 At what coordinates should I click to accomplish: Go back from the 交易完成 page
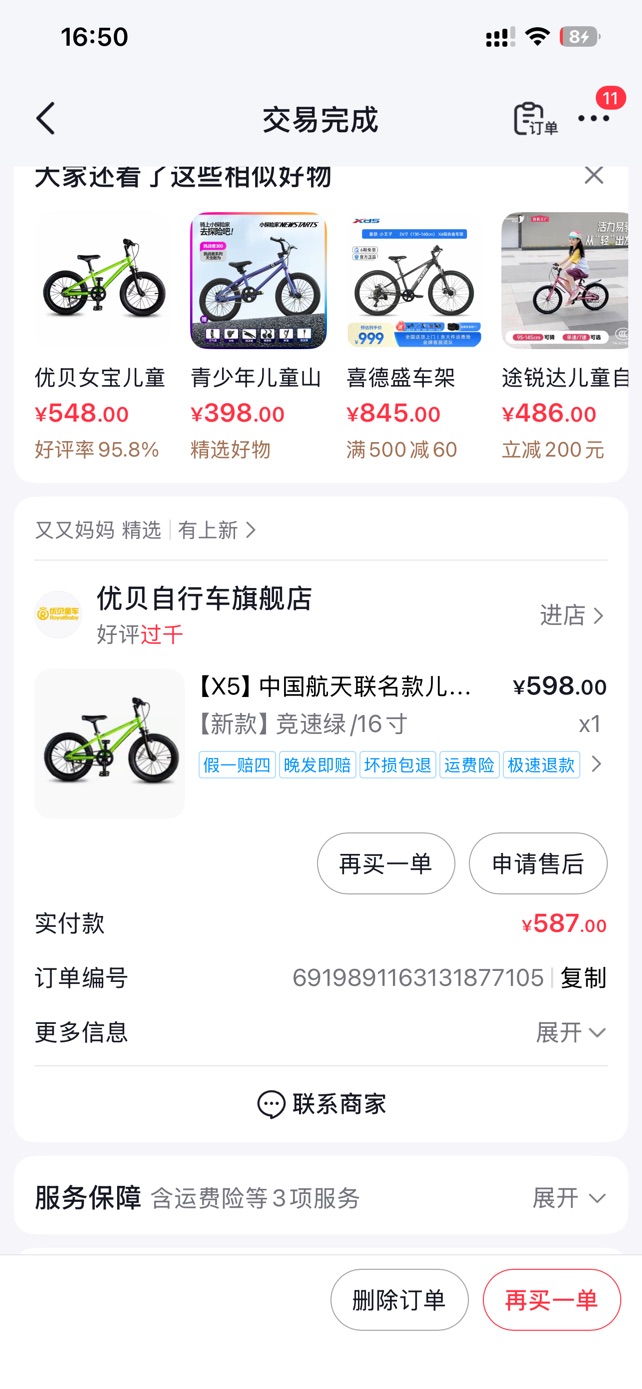pos(45,119)
